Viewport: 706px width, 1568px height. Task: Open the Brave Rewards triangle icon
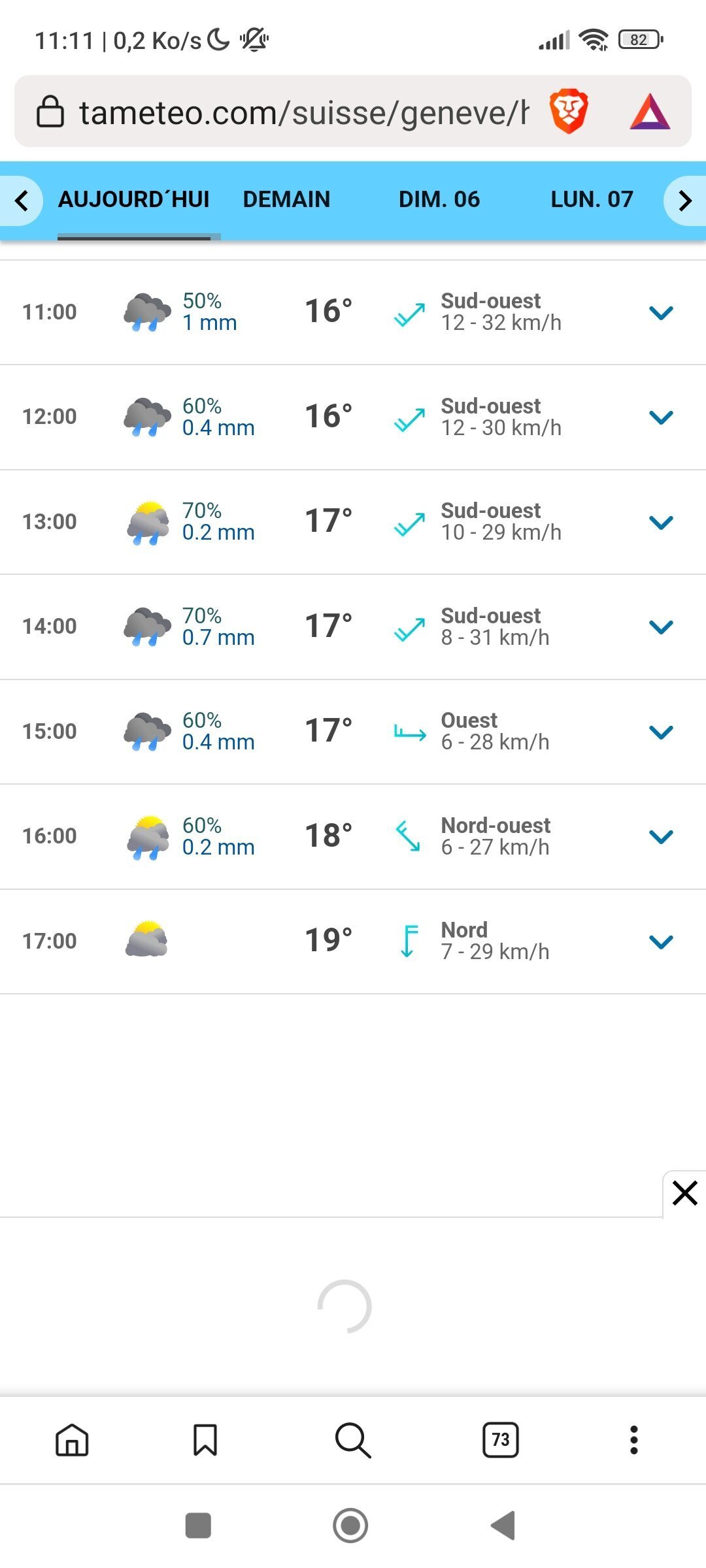pyautogui.click(x=650, y=112)
